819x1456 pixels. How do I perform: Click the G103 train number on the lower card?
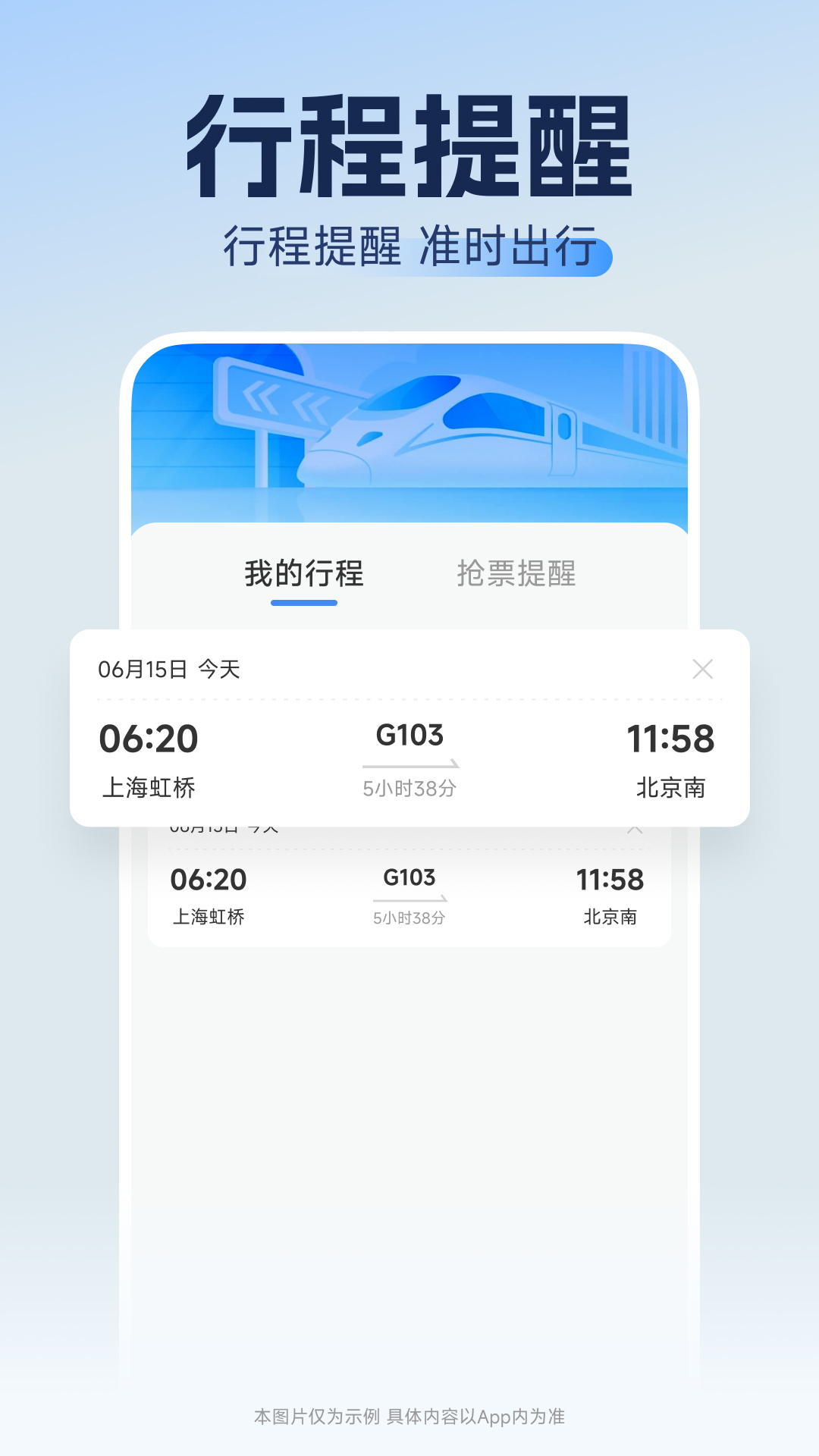[408, 877]
